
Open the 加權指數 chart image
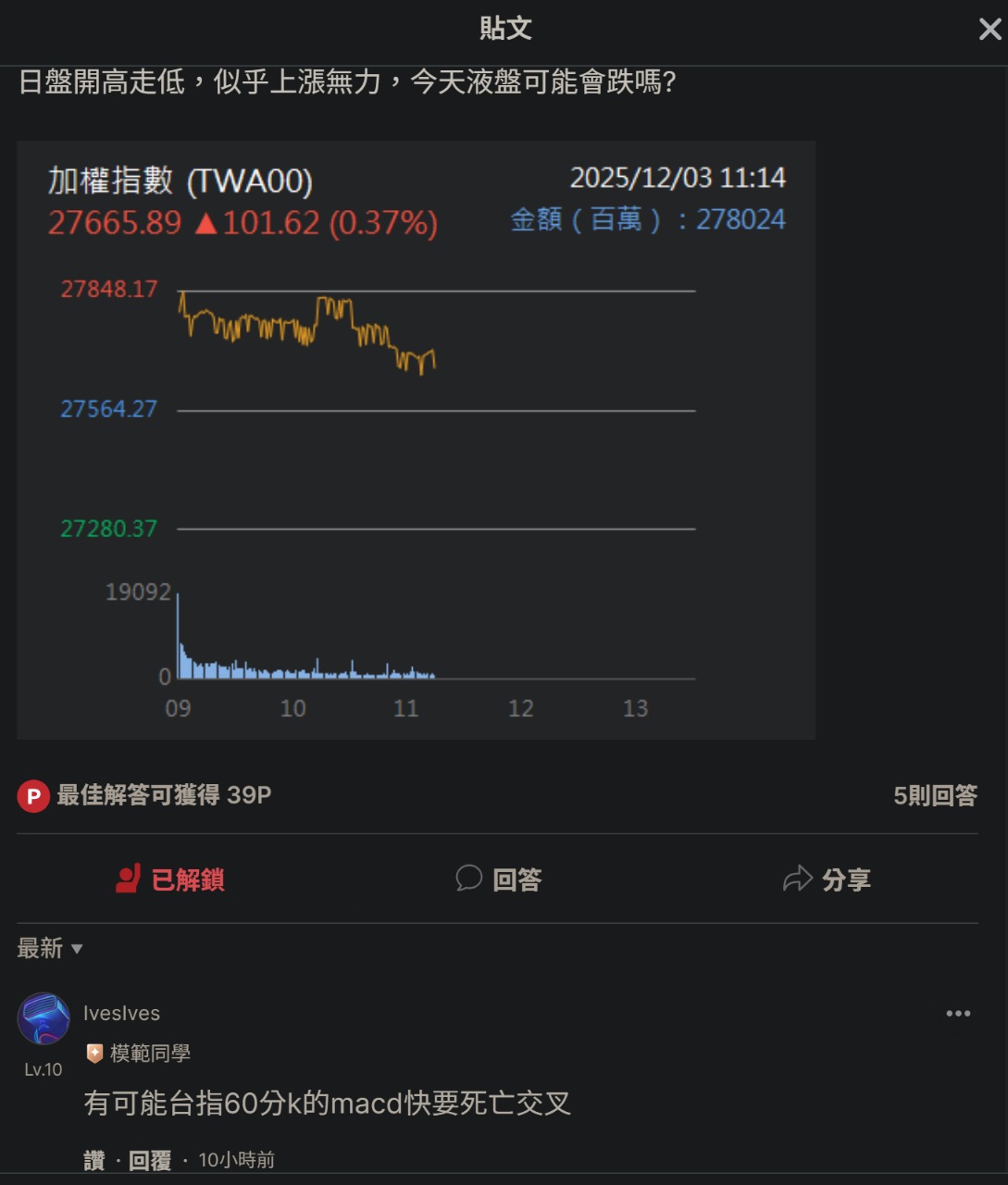coord(416,440)
